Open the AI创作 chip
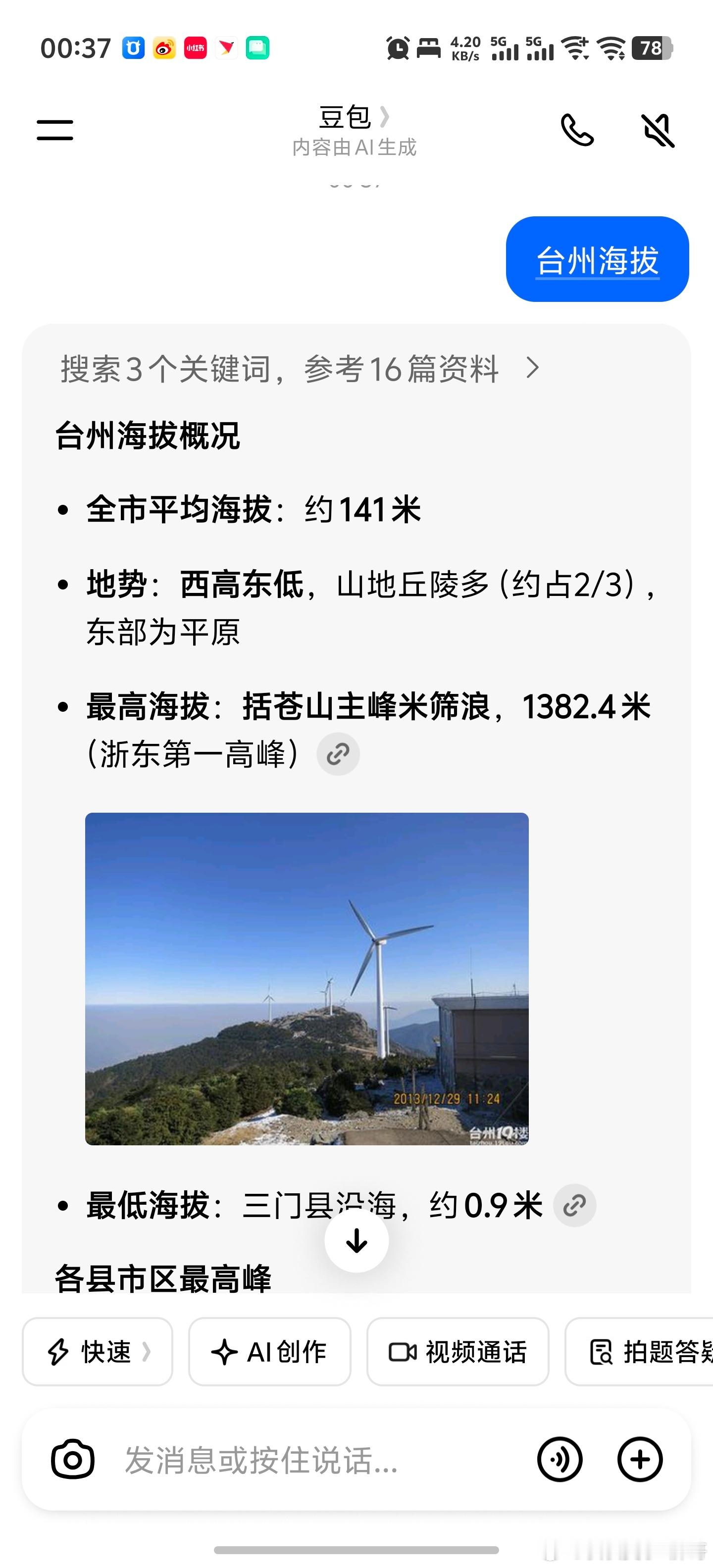 click(x=269, y=1351)
